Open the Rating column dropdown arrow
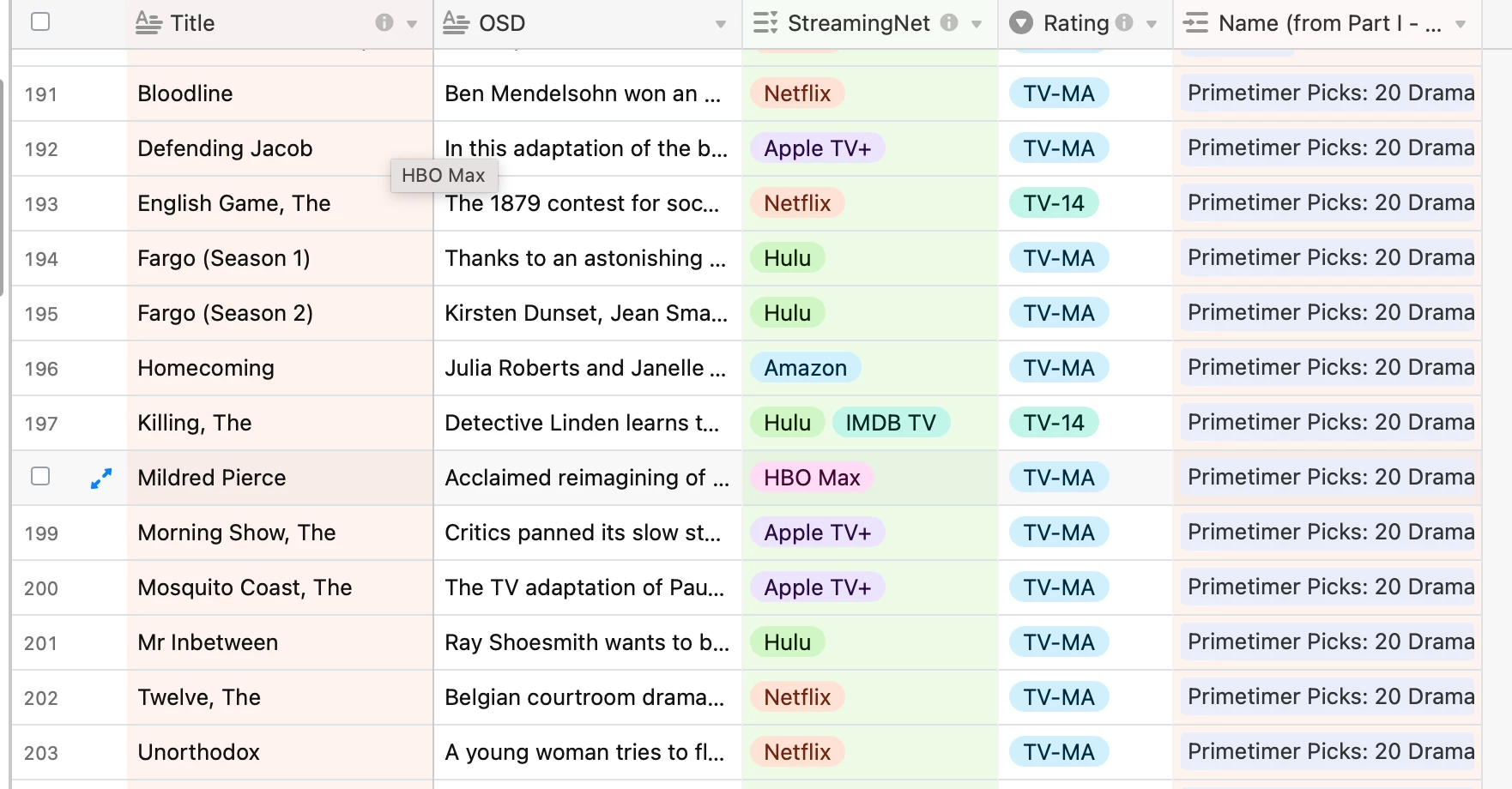Screen dimensions: 1512x789 coord(1152,24)
